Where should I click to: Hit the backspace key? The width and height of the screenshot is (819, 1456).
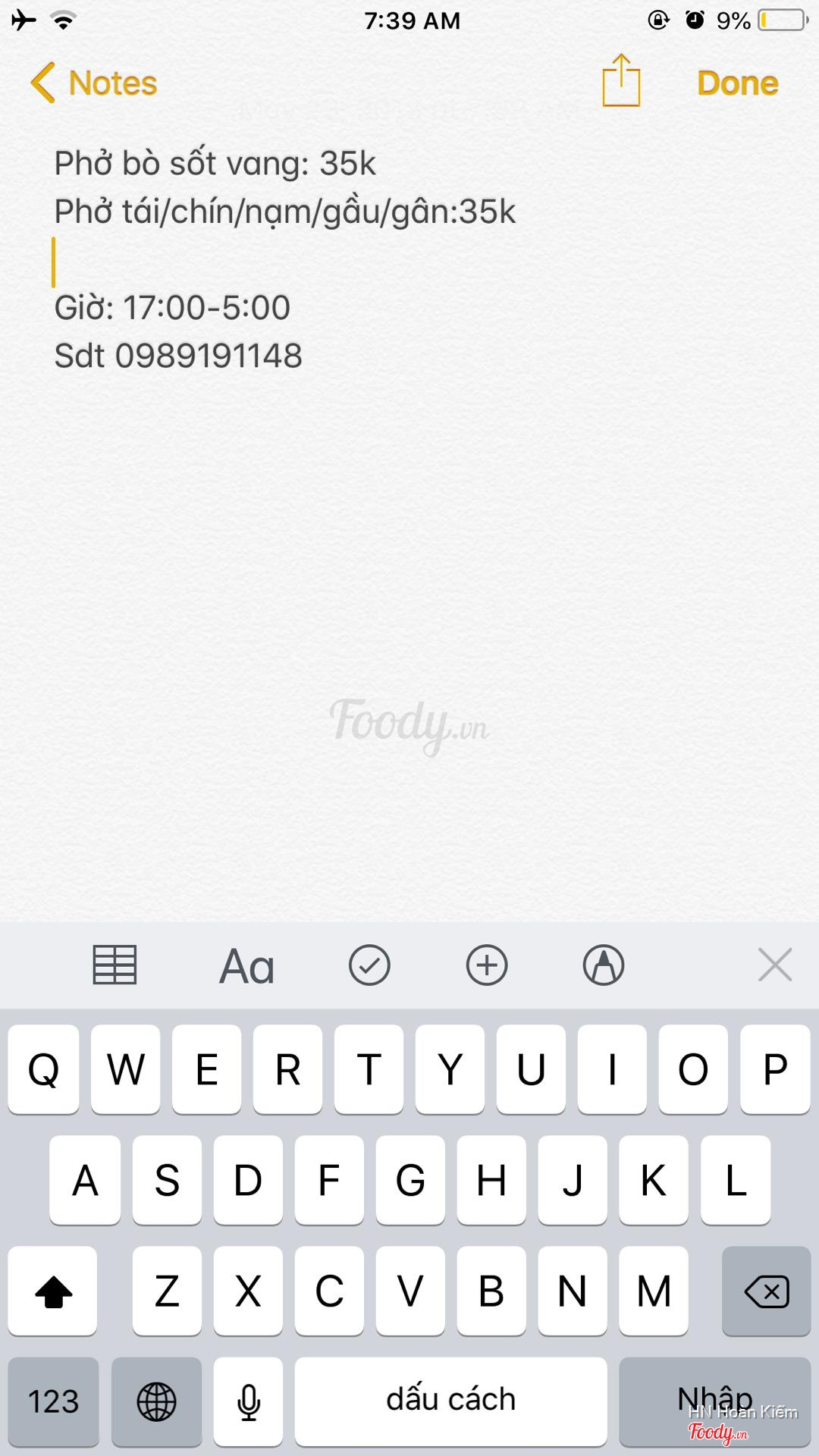tap(766, 1291)
